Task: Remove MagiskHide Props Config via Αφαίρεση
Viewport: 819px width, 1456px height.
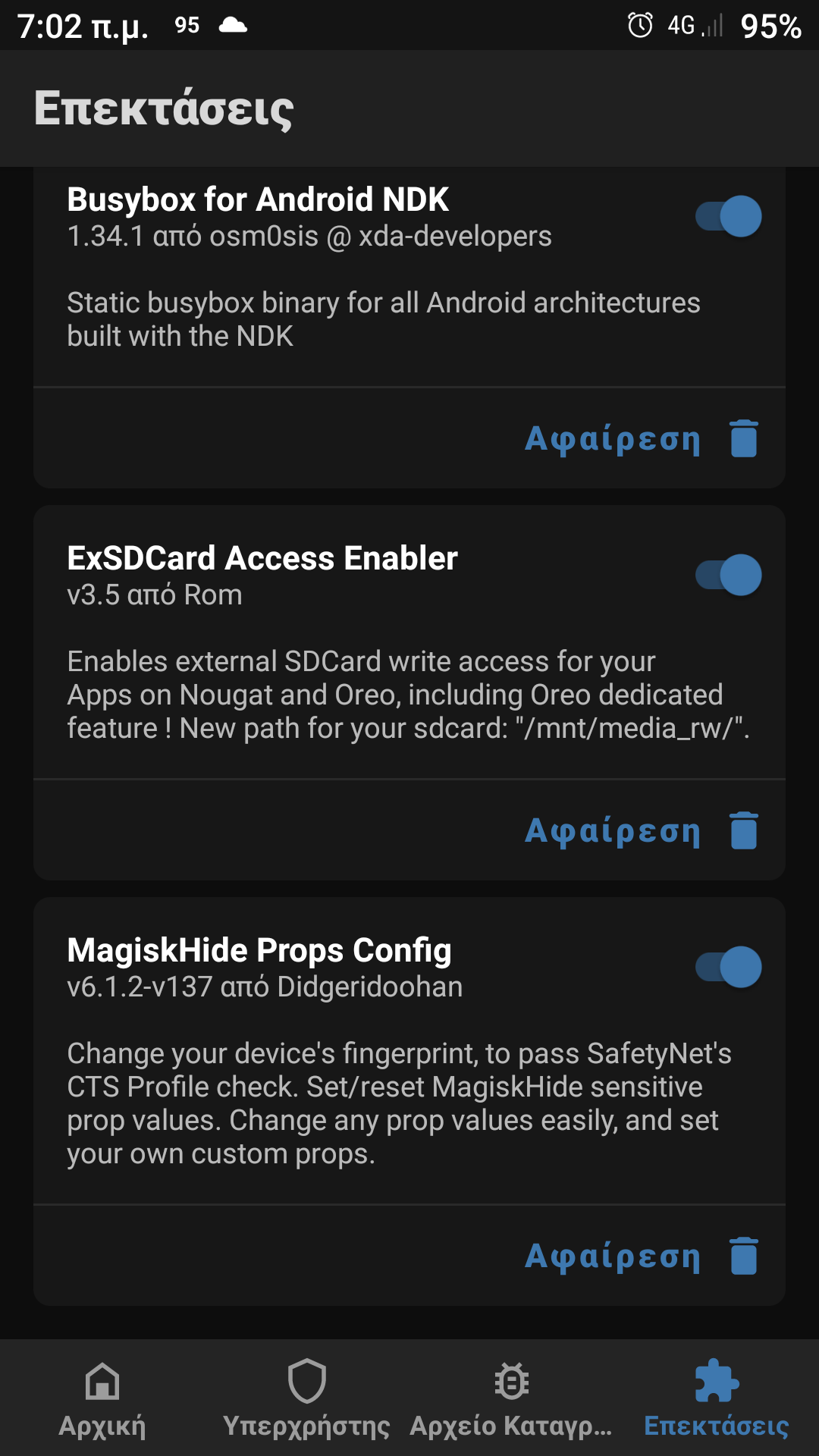Action: 641,1257
